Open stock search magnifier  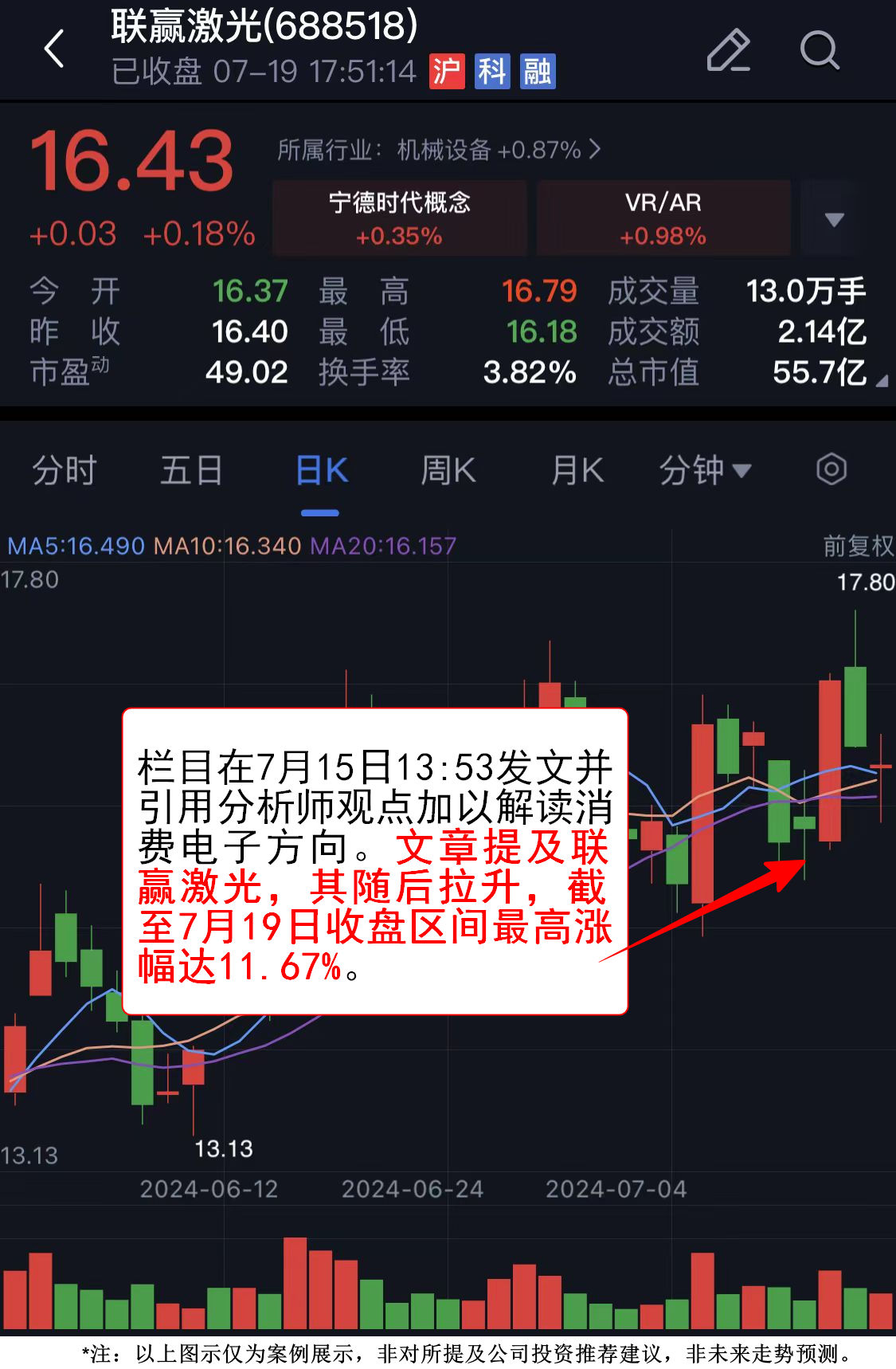(x=819, y=50)
